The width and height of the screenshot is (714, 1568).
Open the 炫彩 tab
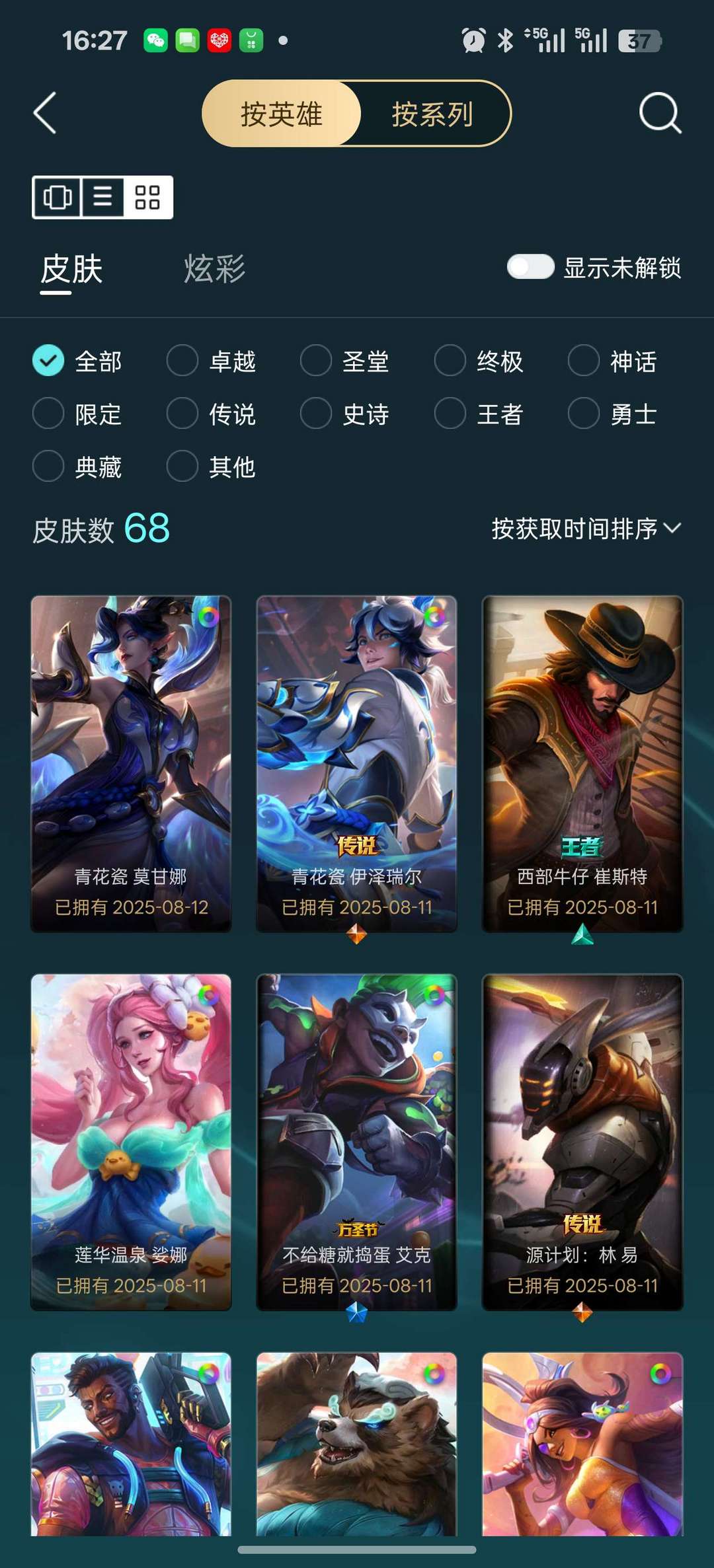214,269
